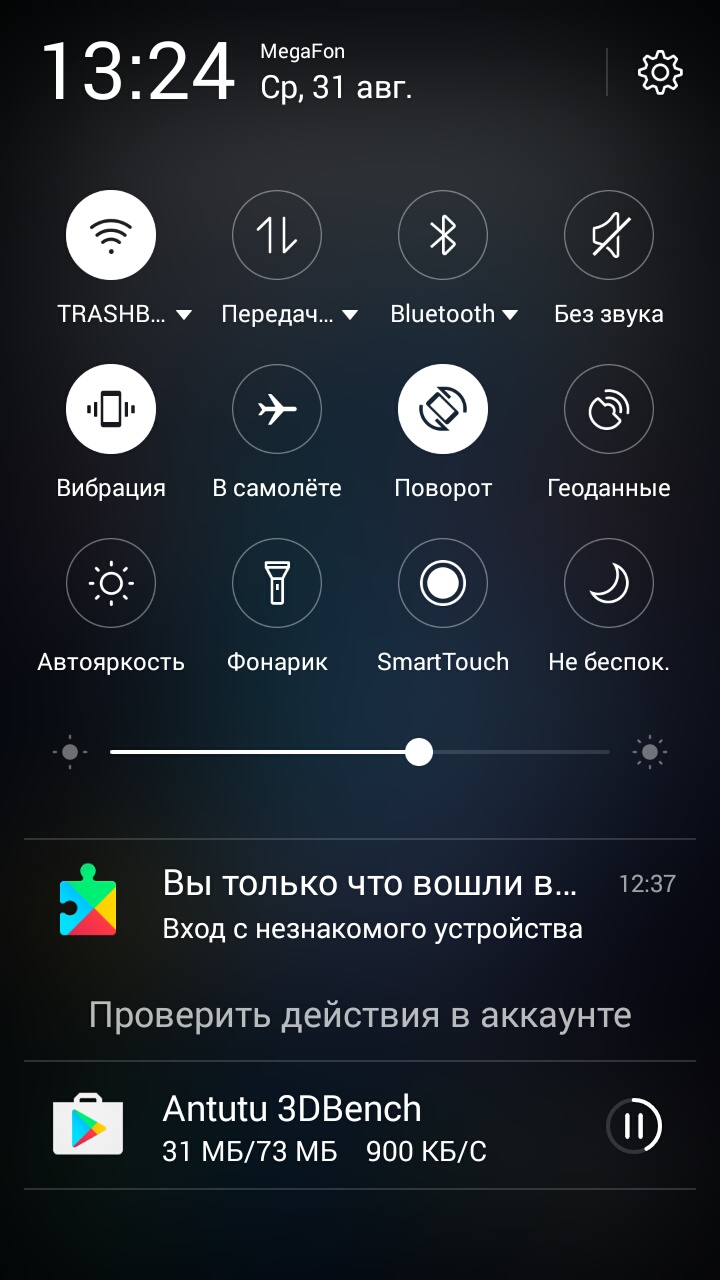Turn on Bluetooth
Image resolution: width=720 pixels, height=1280 pixels.
[443, 235]
